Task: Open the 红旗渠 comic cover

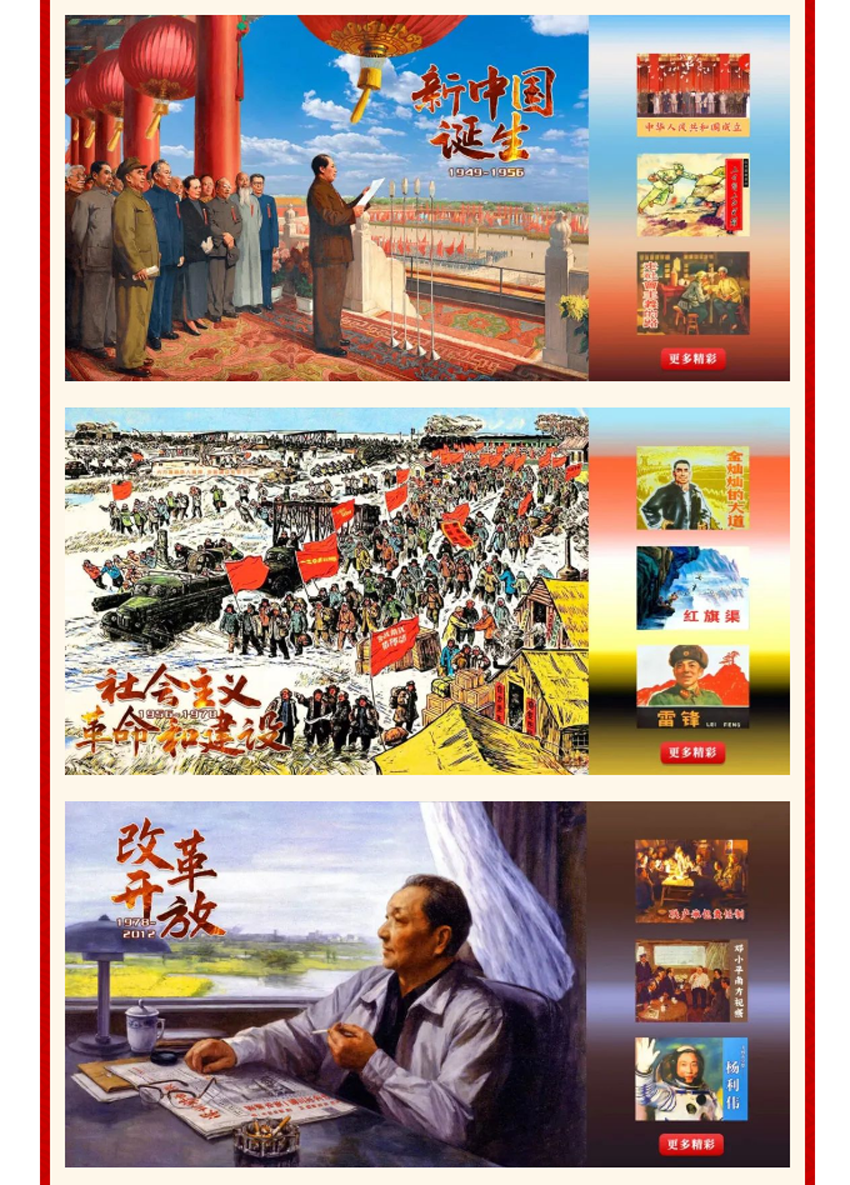Action: pyautogui.click(x=693, y=588)
